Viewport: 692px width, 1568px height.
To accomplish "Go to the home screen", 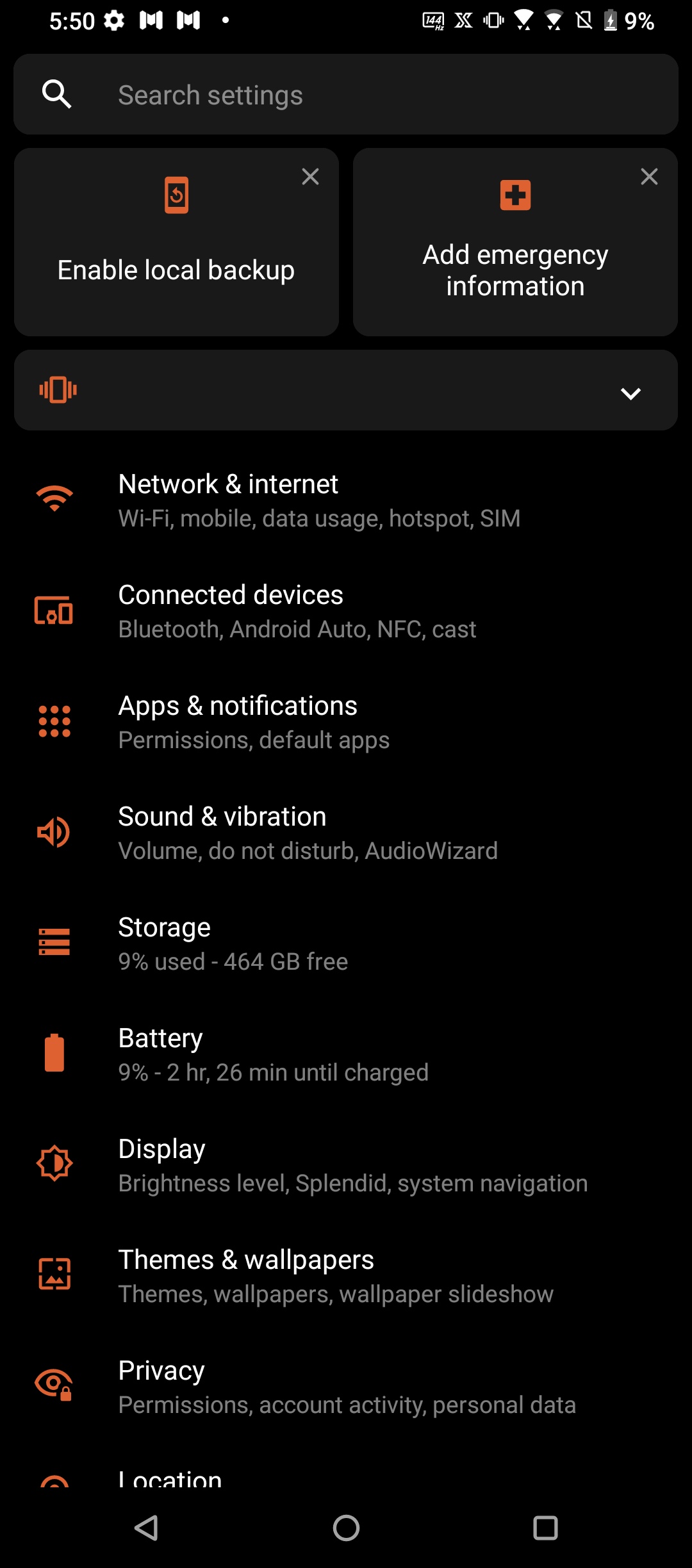I will click(346, 1528).
